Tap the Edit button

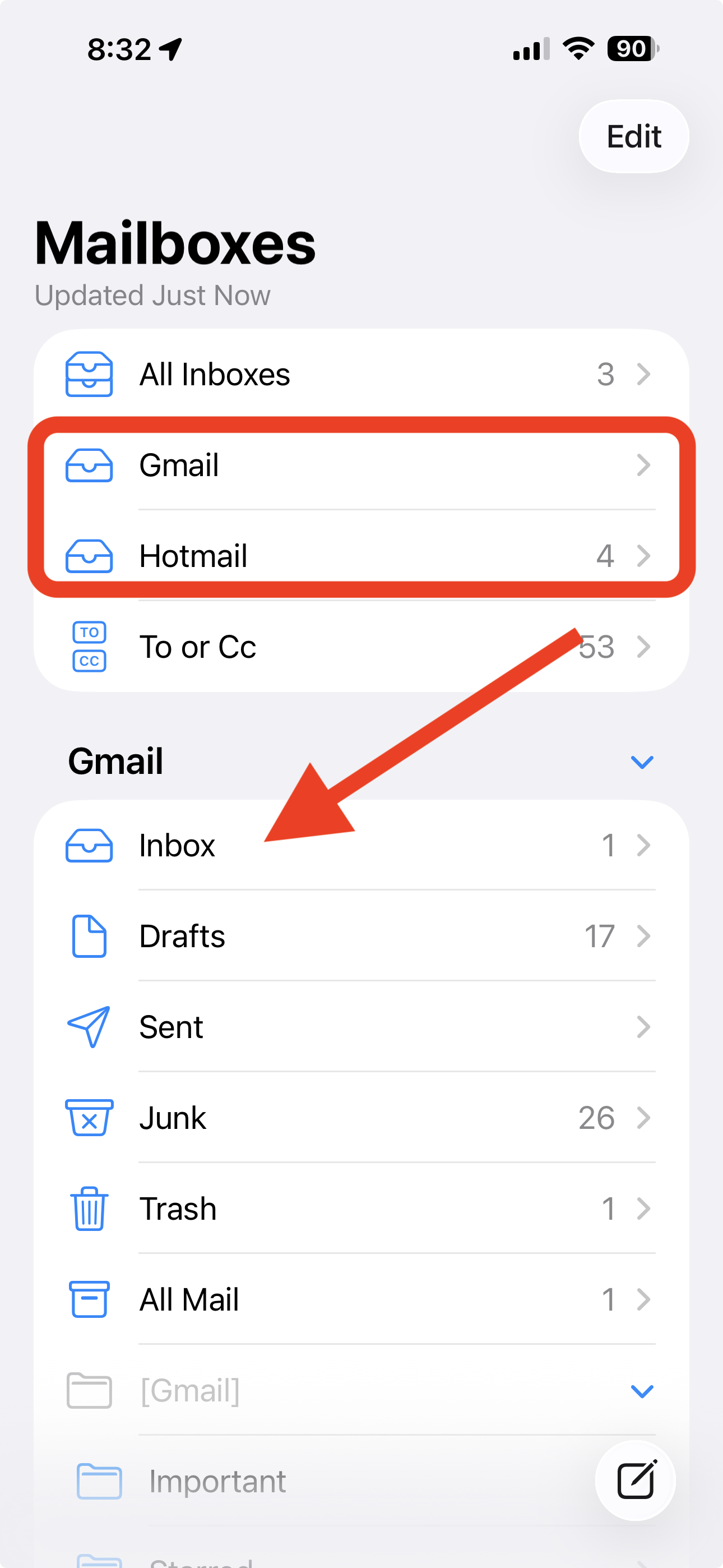(x=633, y=136)
